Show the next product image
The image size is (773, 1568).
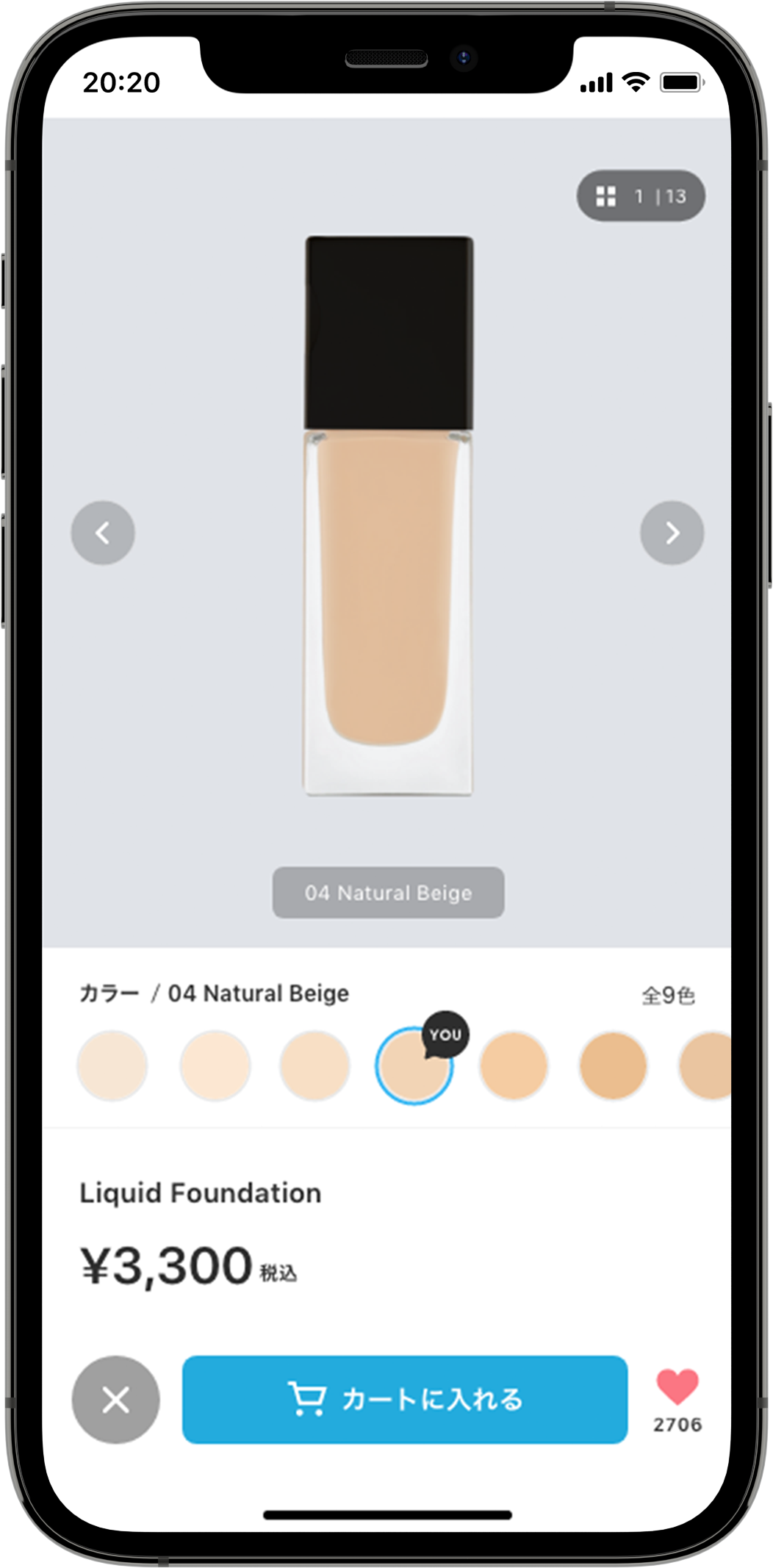672,533
